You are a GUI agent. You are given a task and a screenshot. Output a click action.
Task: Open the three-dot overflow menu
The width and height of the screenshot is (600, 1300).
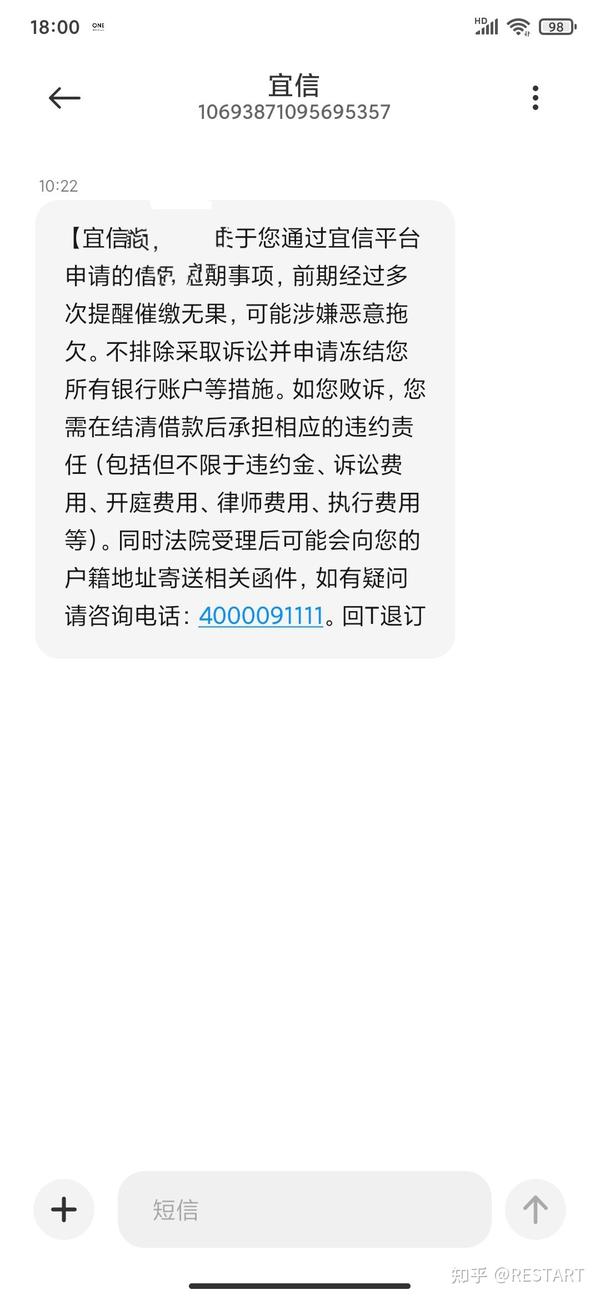[x=536, y=97]
